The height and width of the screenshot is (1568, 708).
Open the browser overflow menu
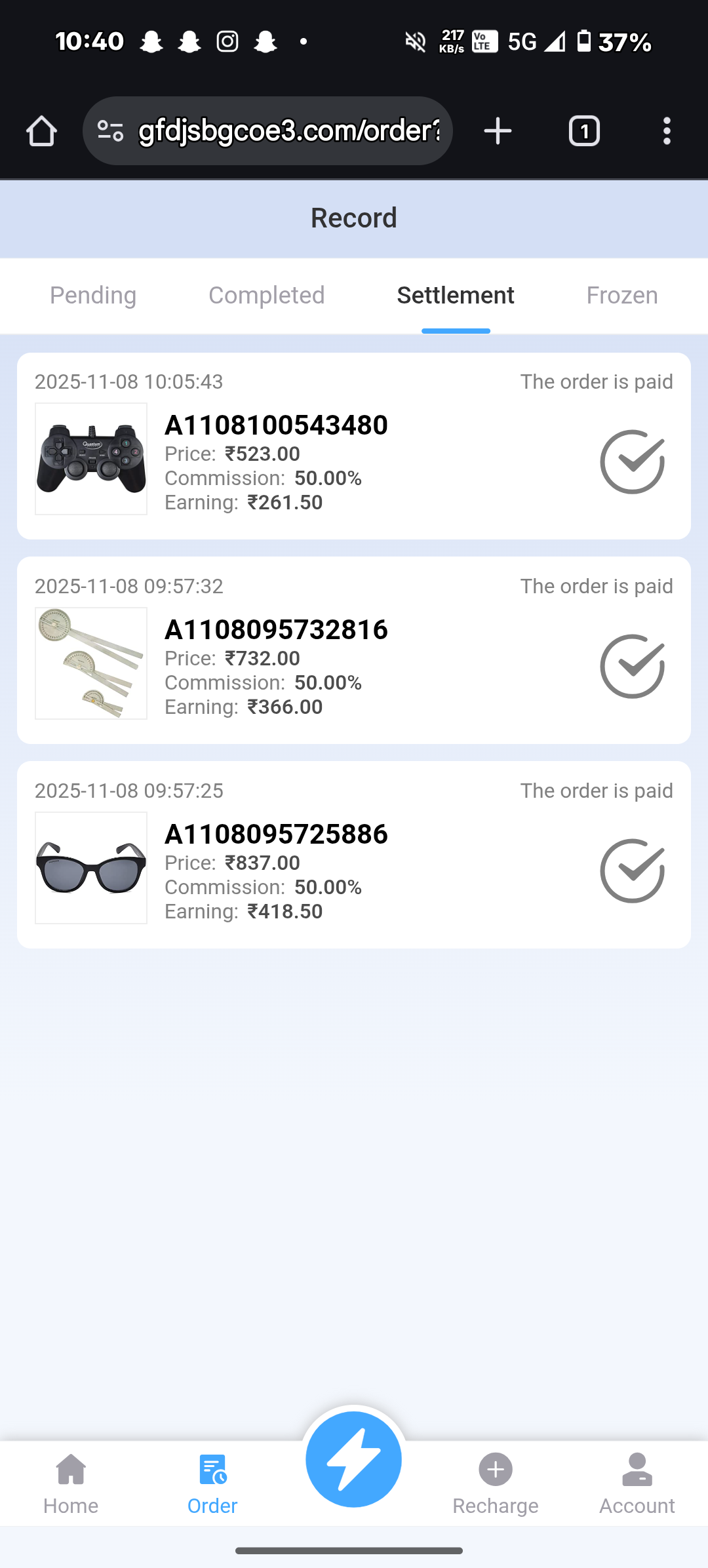667,131
